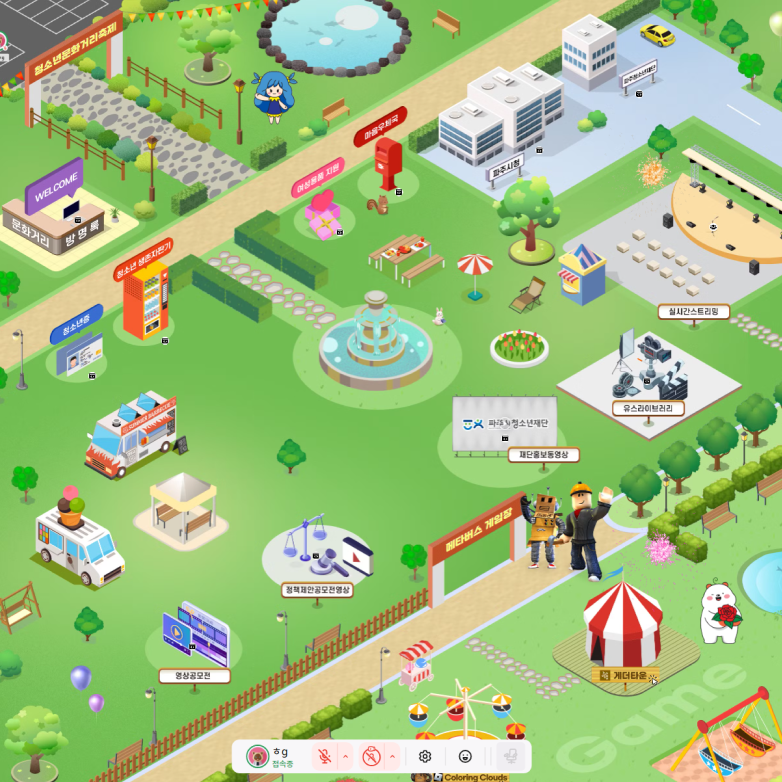Unmute the microphone
The image size is (782, 782).
pos(324,756)
